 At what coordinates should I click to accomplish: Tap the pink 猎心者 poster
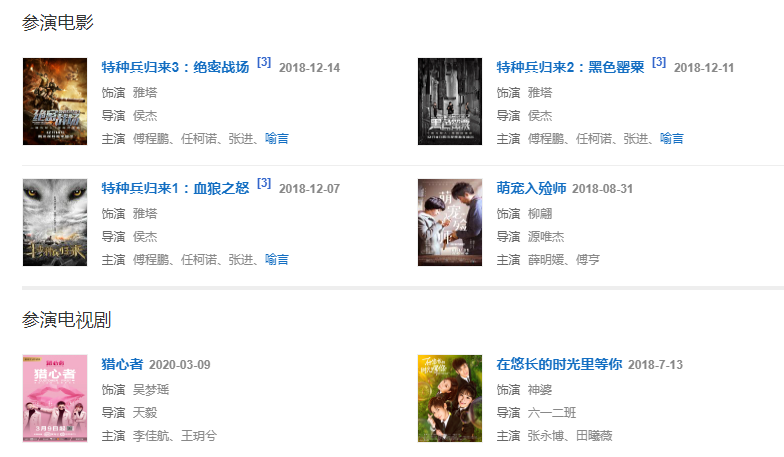click(55, 398)
